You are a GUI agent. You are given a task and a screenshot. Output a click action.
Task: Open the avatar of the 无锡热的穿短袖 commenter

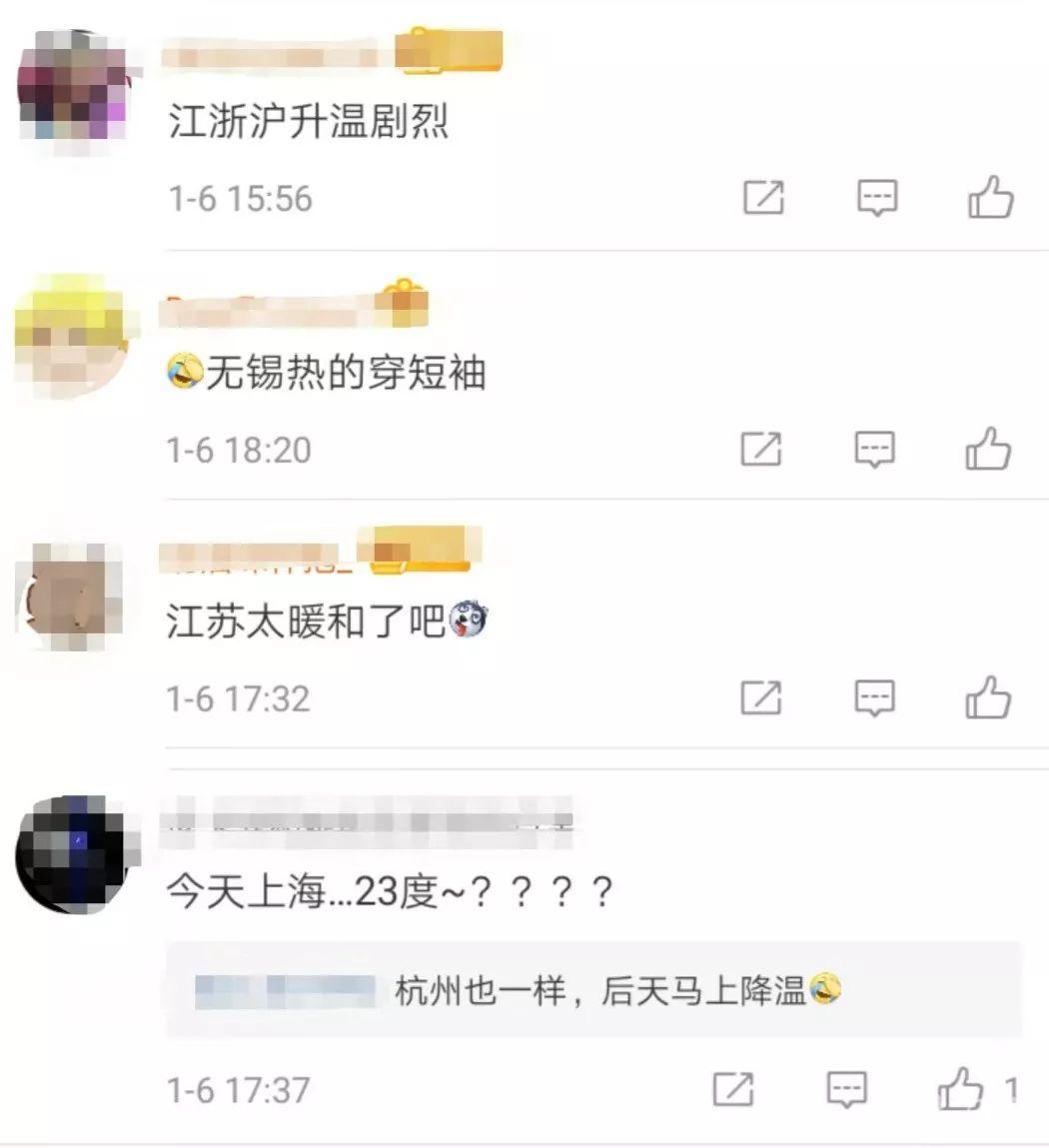[x=70, y=335]
